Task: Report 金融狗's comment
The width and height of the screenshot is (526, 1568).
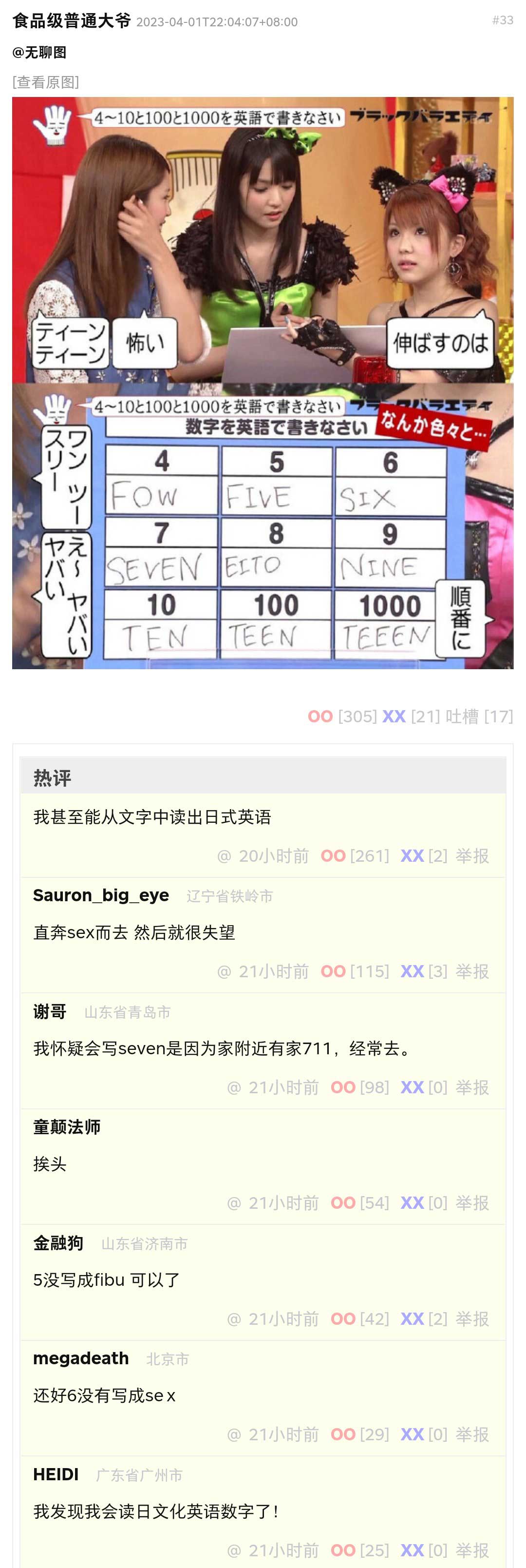Action: pyautogui.click(x=472, y=1318)
